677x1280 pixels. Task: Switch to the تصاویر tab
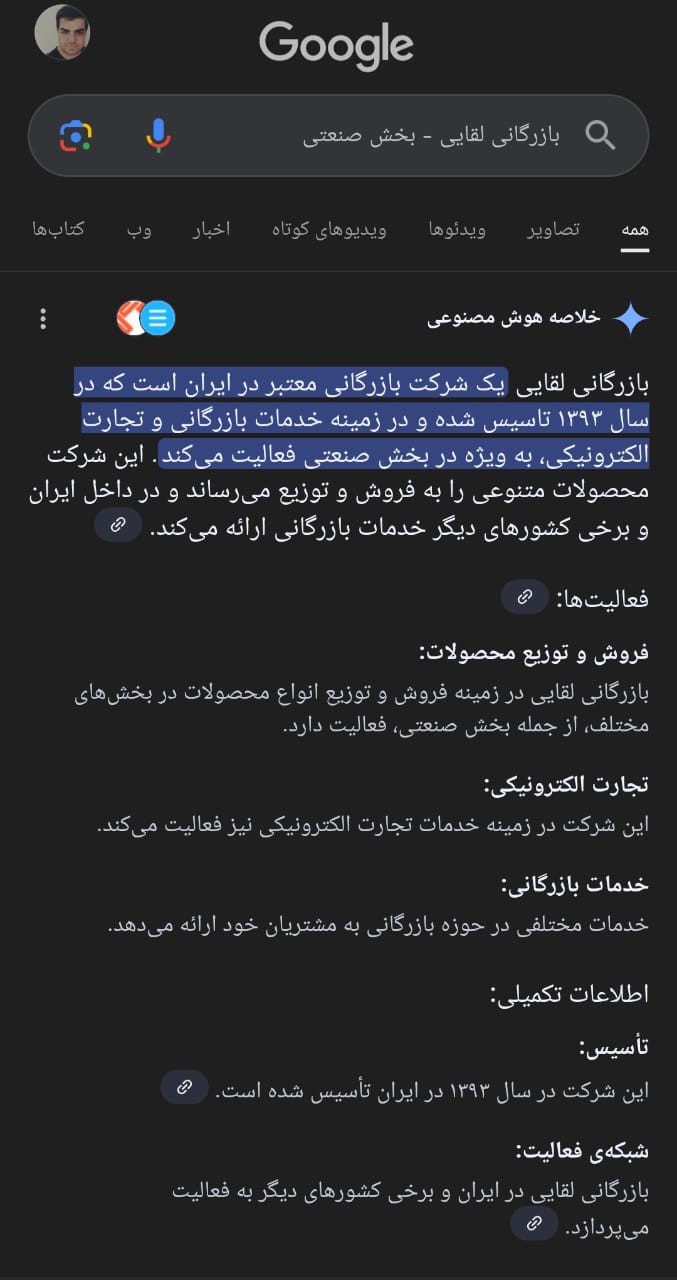[553, 229]
